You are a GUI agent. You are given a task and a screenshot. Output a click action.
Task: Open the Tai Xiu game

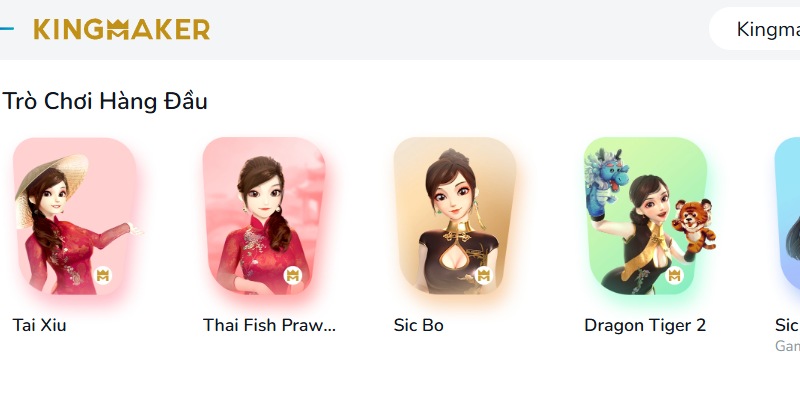pyautogui.click(x=74, y=216)
